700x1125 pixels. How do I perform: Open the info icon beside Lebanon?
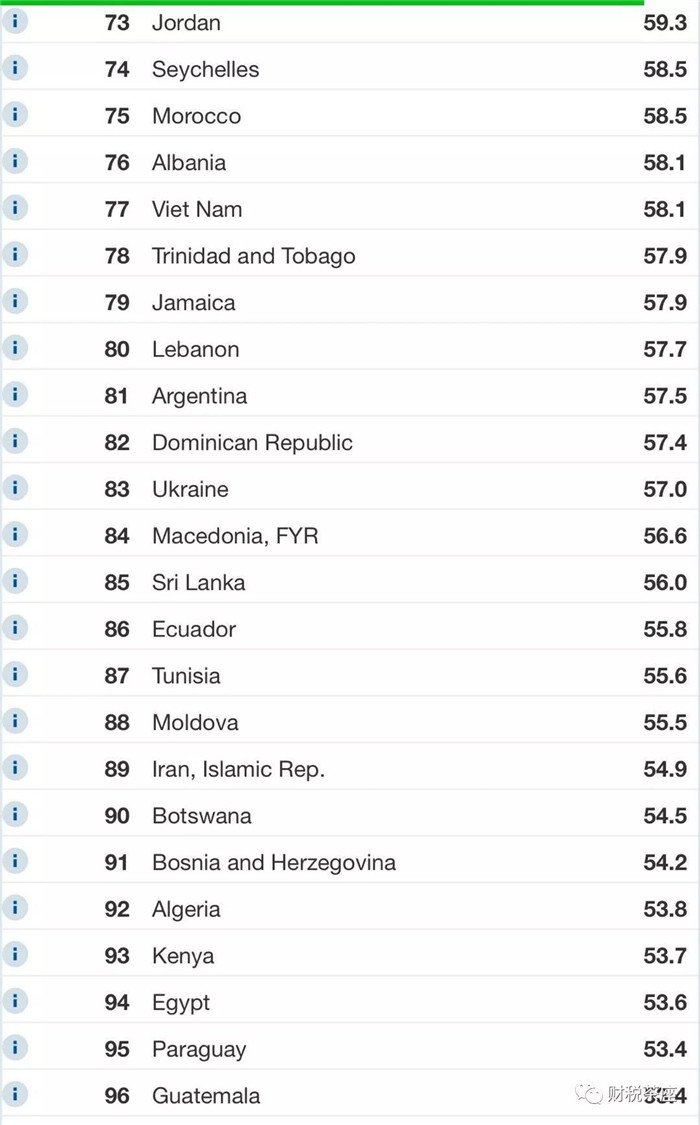(15, 348)
